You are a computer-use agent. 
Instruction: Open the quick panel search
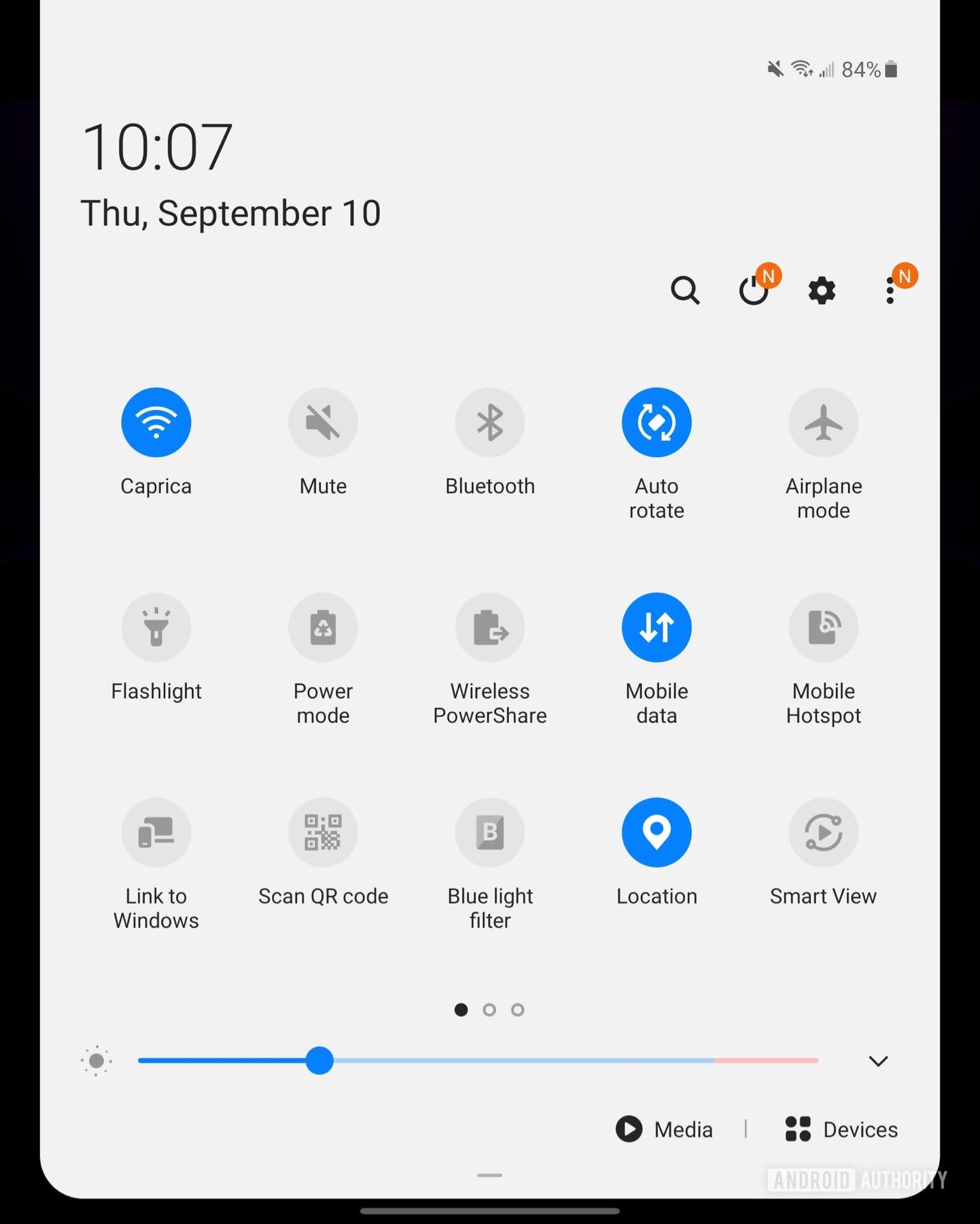pyautogui.click(x=685, y=291)
